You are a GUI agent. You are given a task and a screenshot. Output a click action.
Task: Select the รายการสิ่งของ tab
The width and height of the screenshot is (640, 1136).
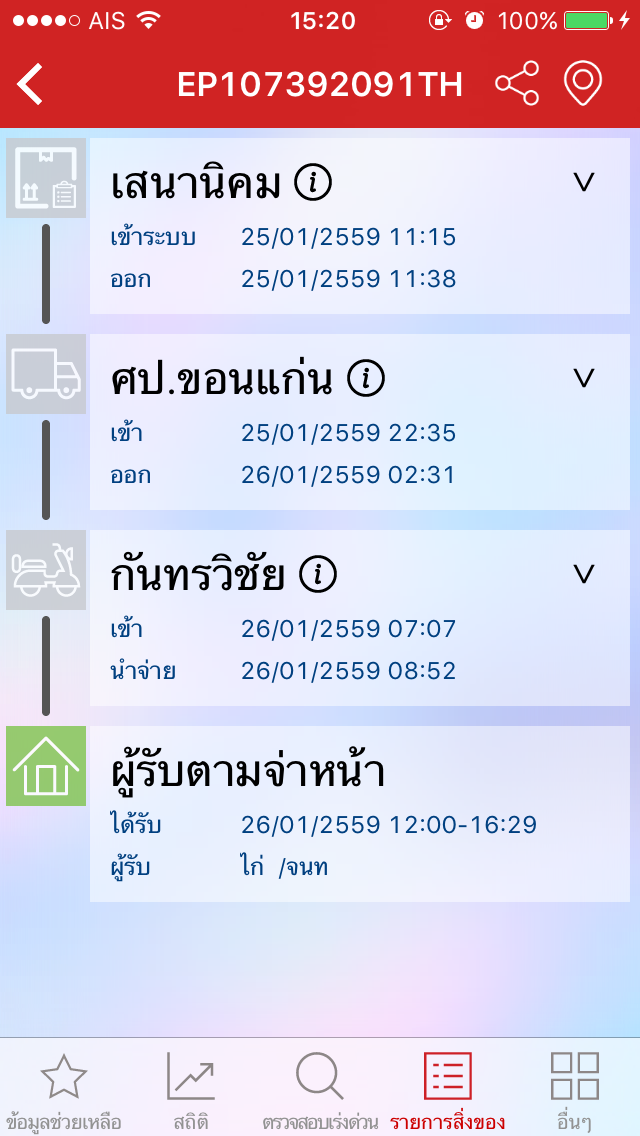pos(447,1090)
